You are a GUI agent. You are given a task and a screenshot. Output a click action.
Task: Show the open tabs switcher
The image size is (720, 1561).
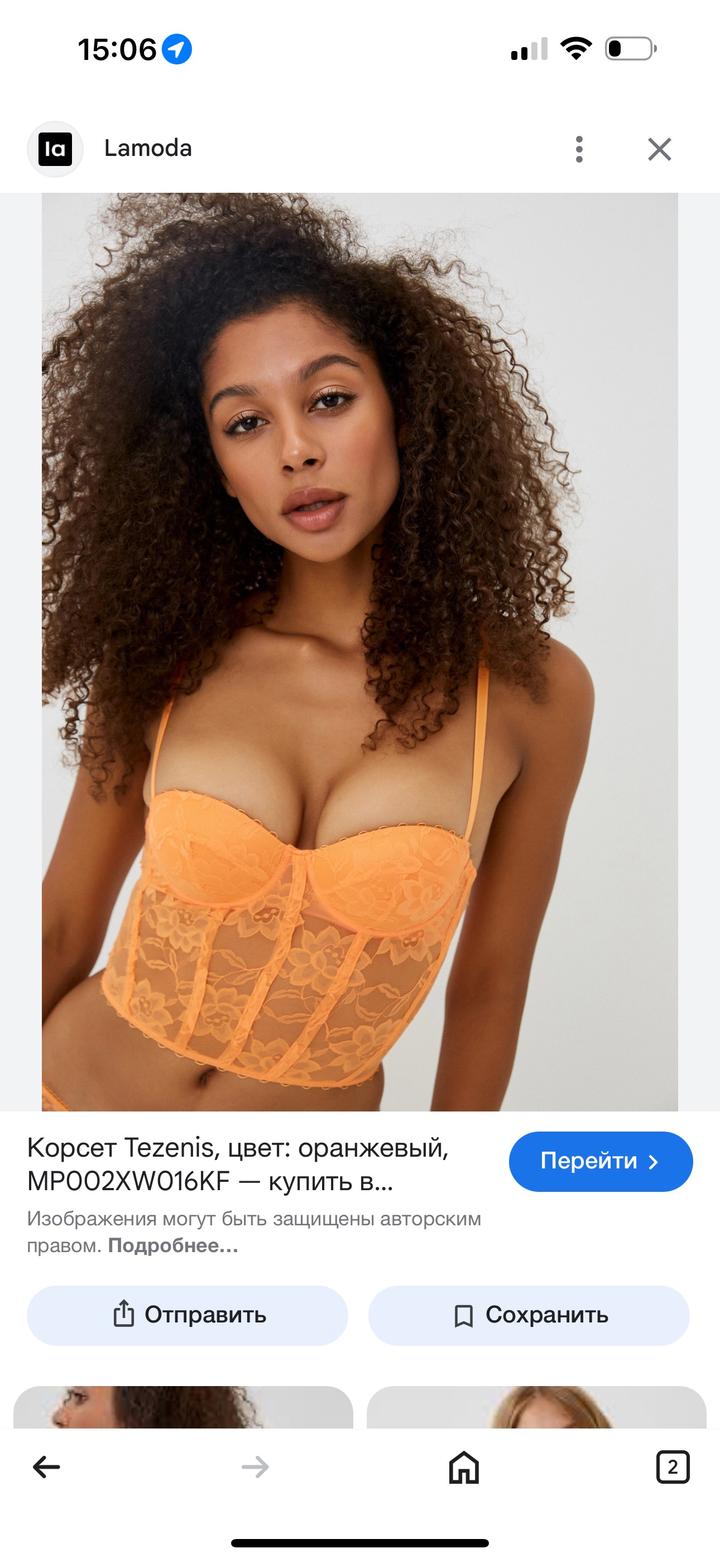coord(672,1467)
